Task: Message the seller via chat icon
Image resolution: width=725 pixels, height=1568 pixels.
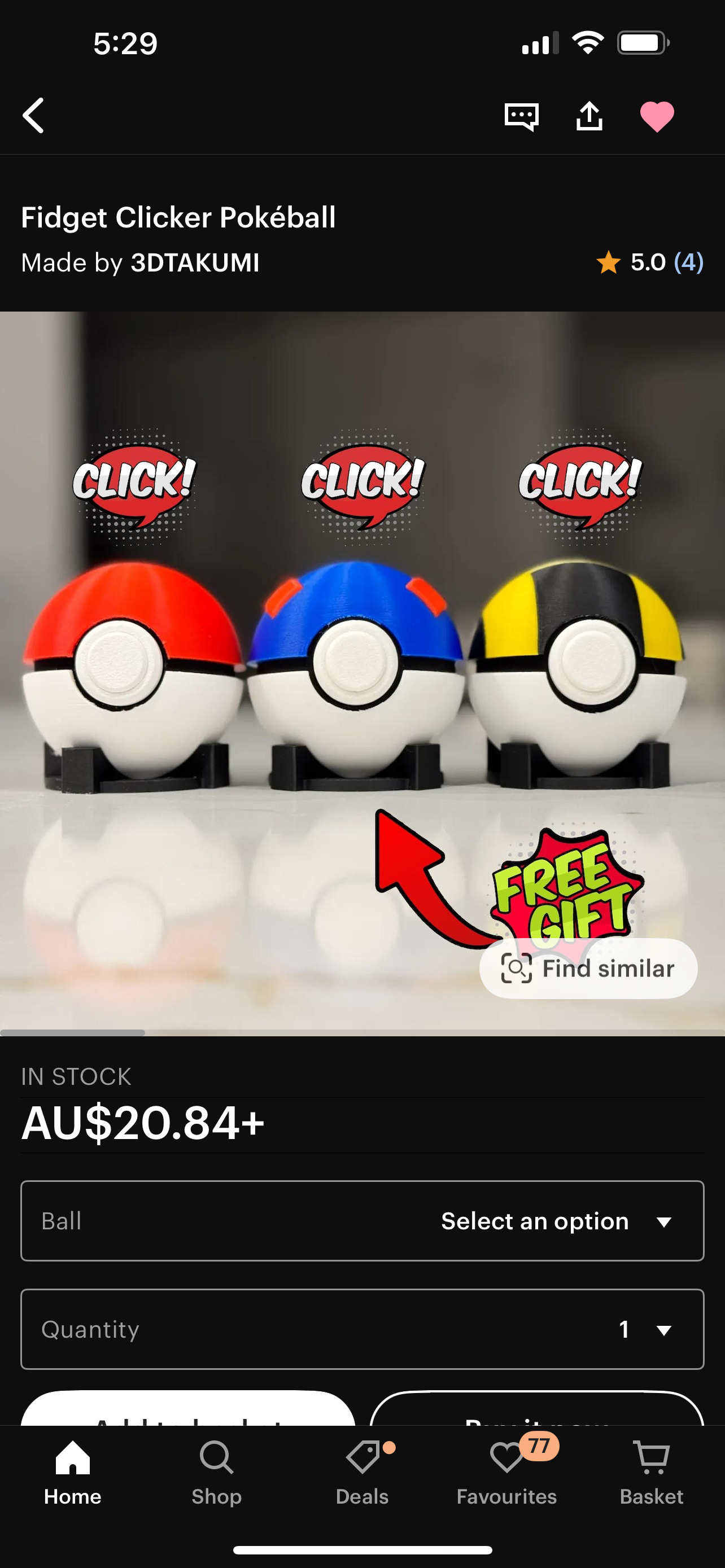Action: tap(521, 116)
